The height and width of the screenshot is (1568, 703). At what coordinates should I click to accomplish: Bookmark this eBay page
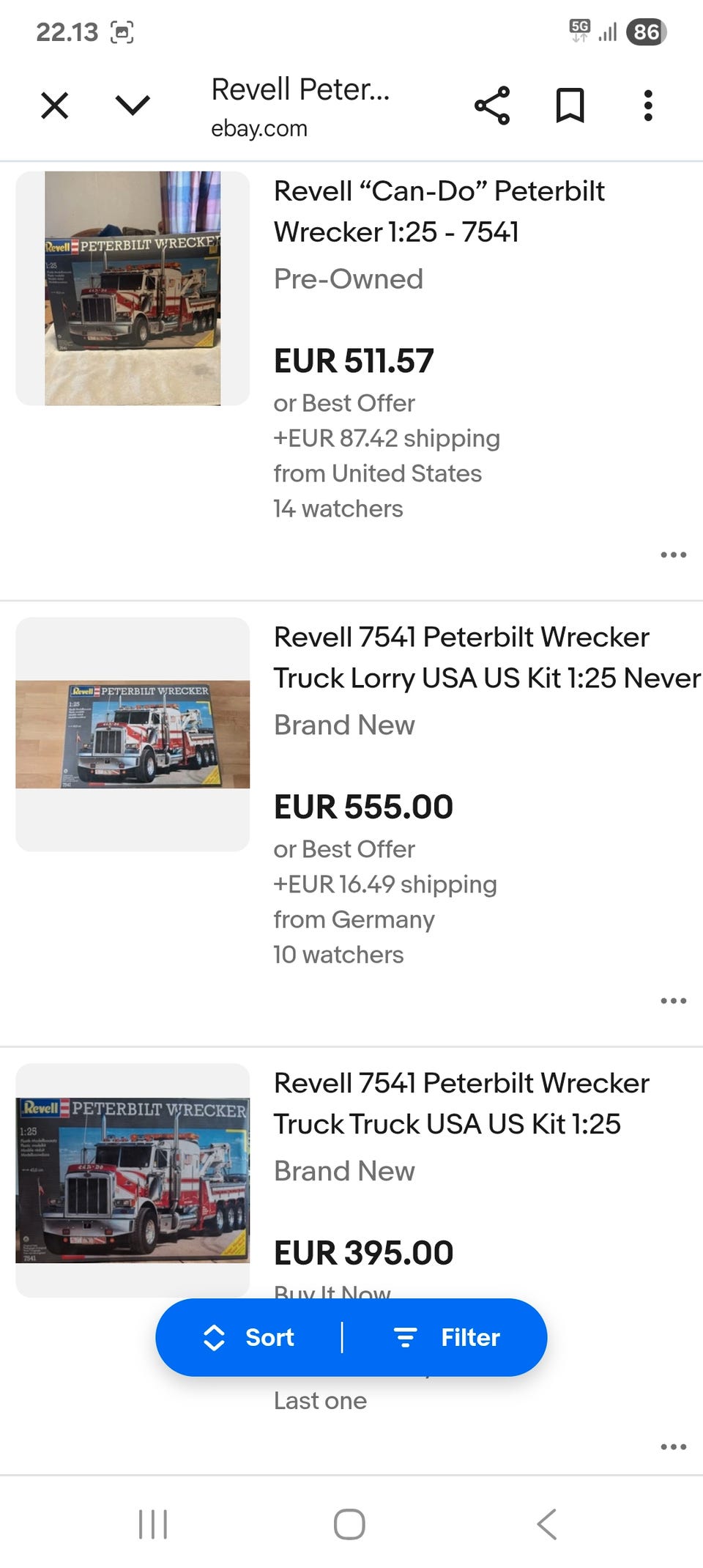[570, 106]
